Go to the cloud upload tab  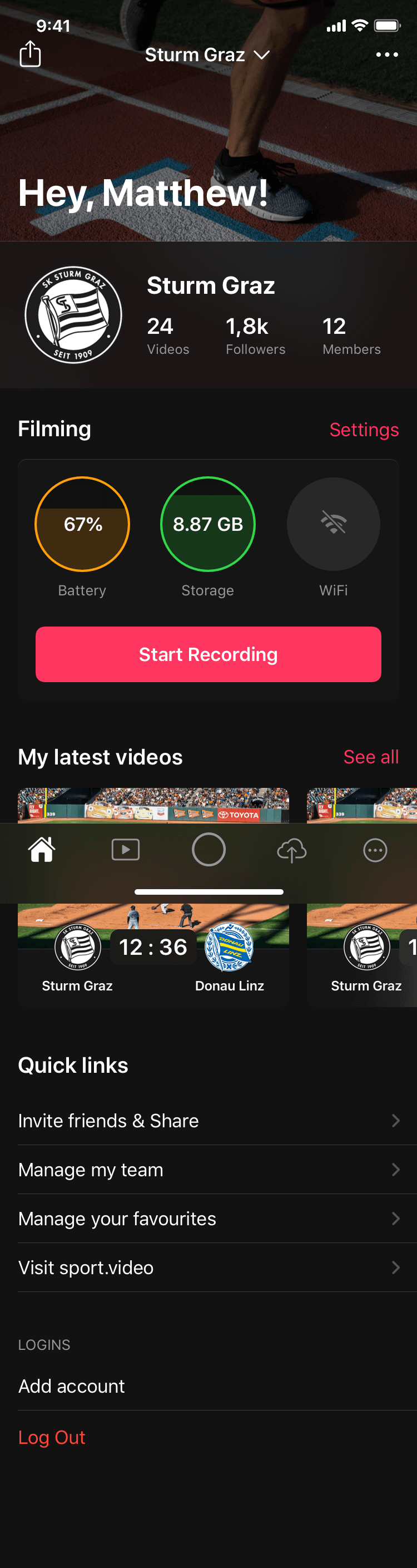[292, 850]
